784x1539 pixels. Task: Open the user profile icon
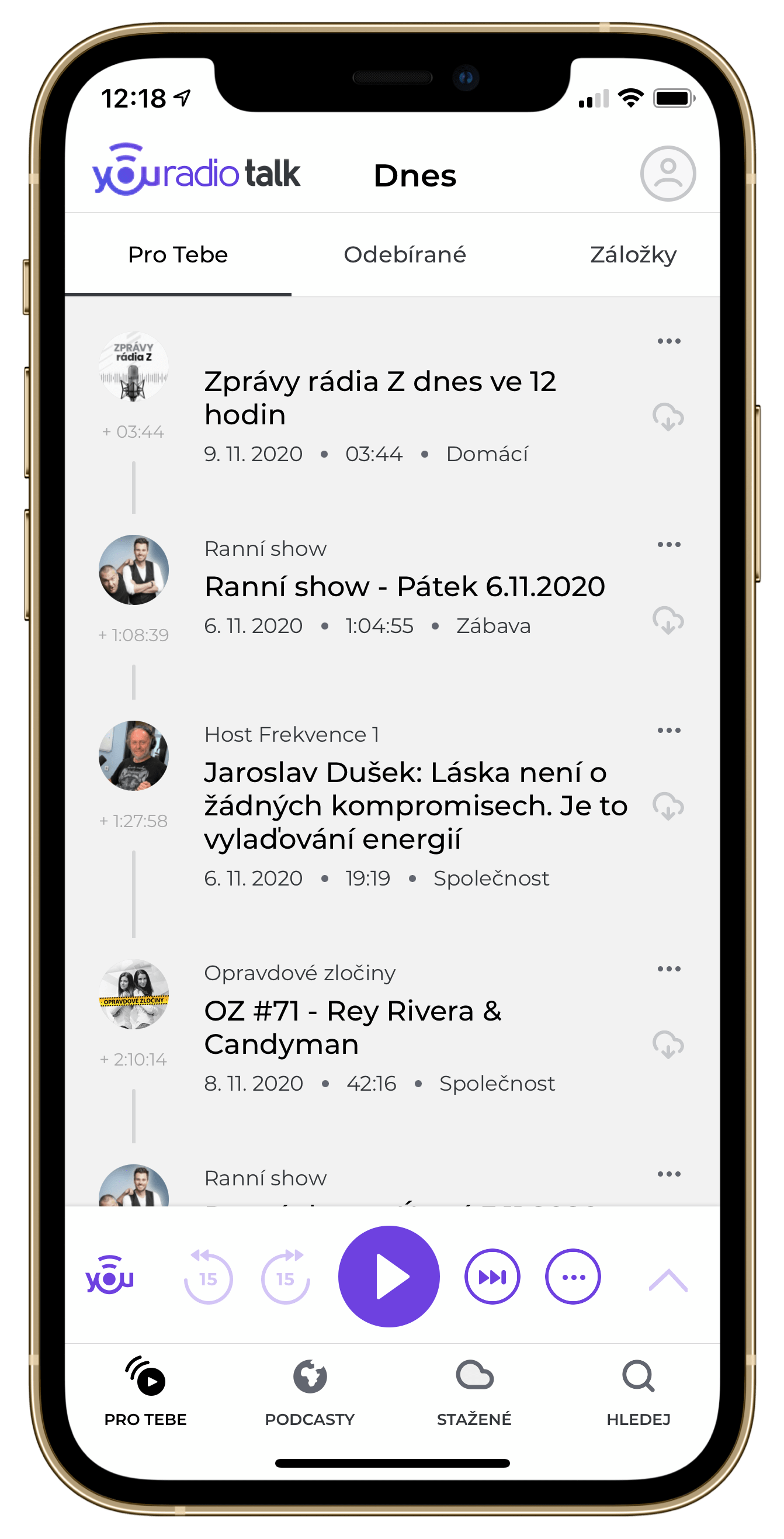click(668, 174)
